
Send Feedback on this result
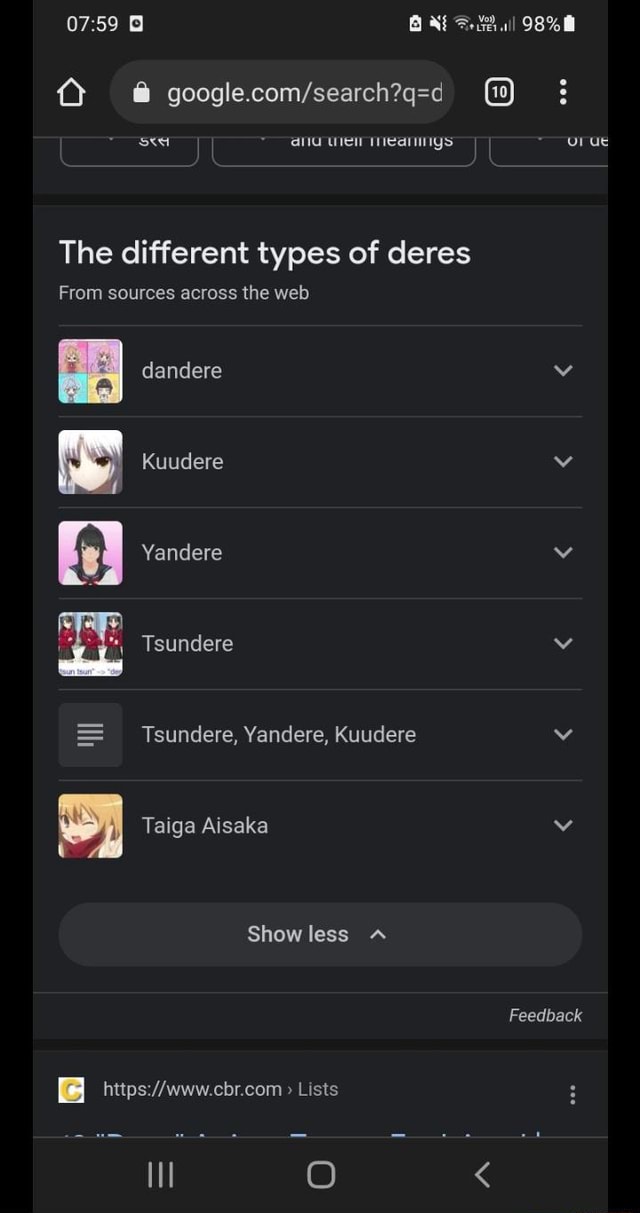(545, 1015)
